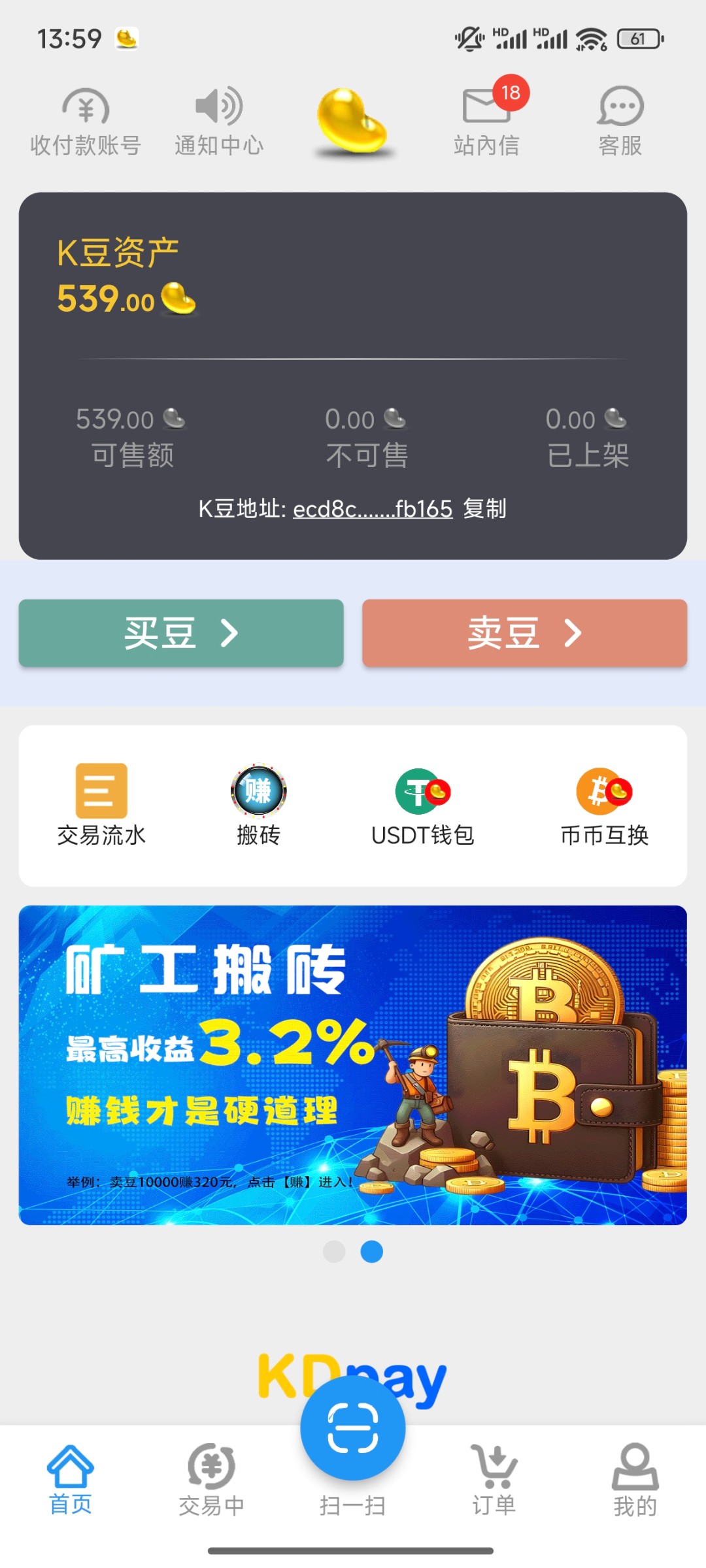
Task: Tap the K豆 address link ecd8c...fb165
Action: tap(373, 509)
